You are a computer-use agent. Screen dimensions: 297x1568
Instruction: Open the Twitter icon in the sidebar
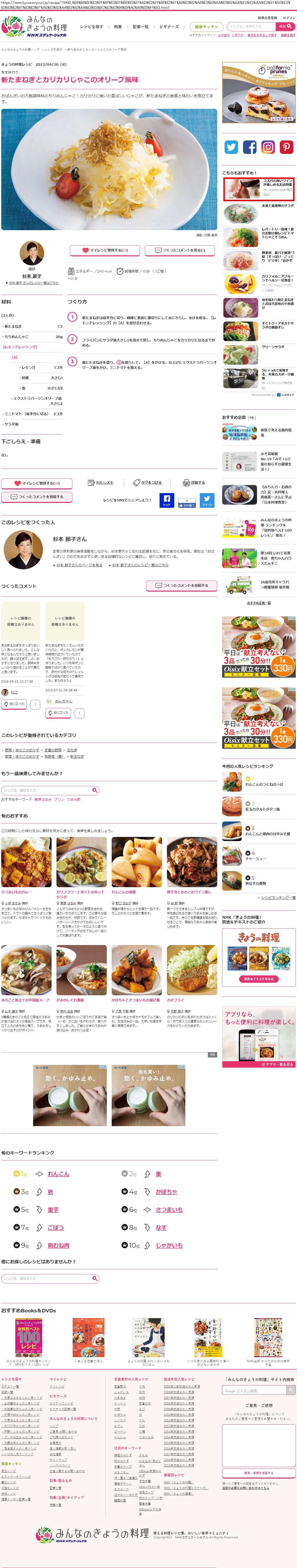(x=231, y=147)
